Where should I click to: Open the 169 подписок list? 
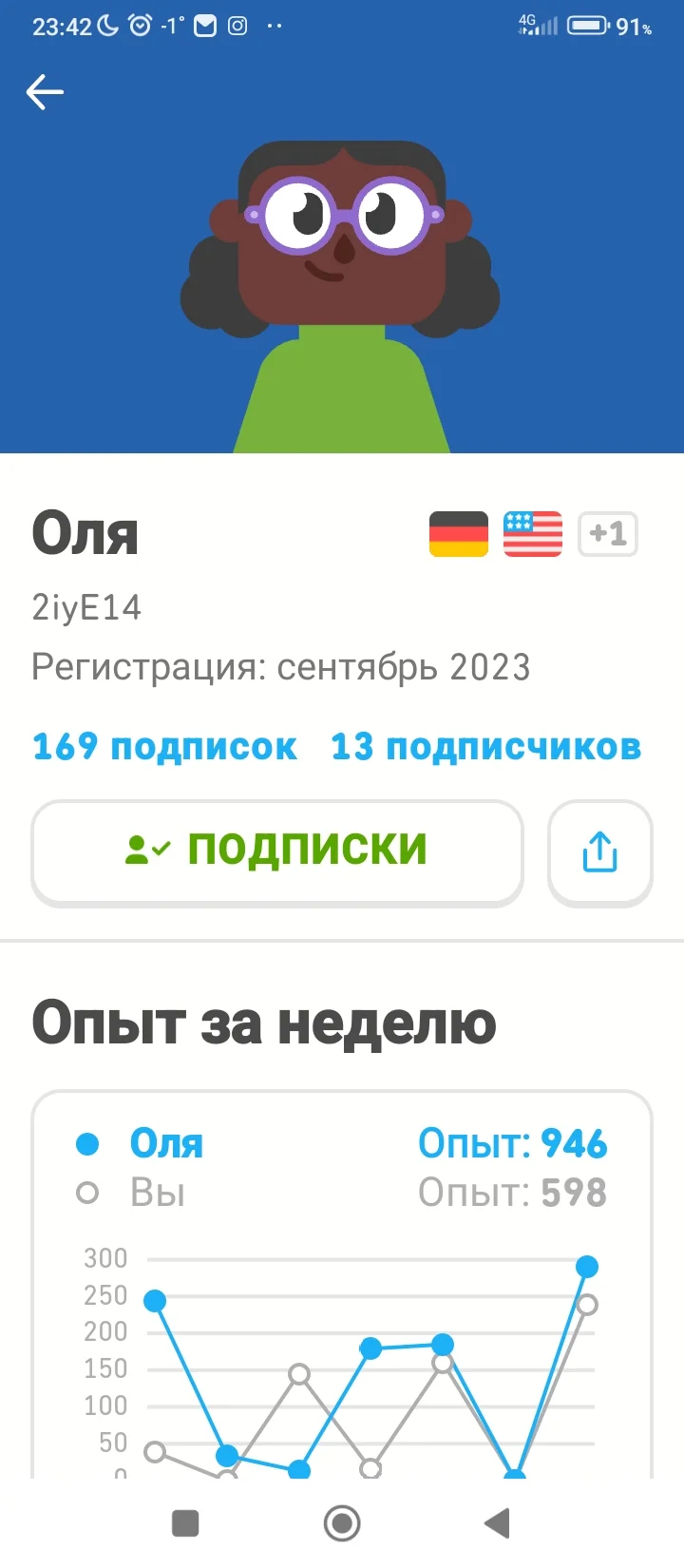163,747
